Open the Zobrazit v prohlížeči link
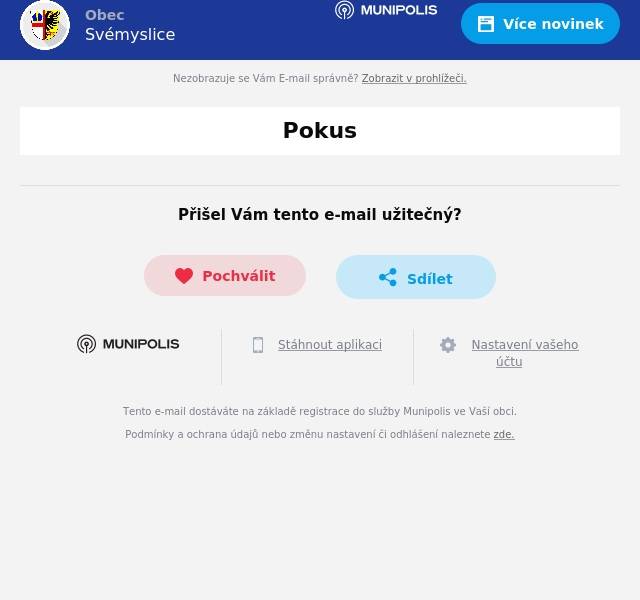 point(413,78)
